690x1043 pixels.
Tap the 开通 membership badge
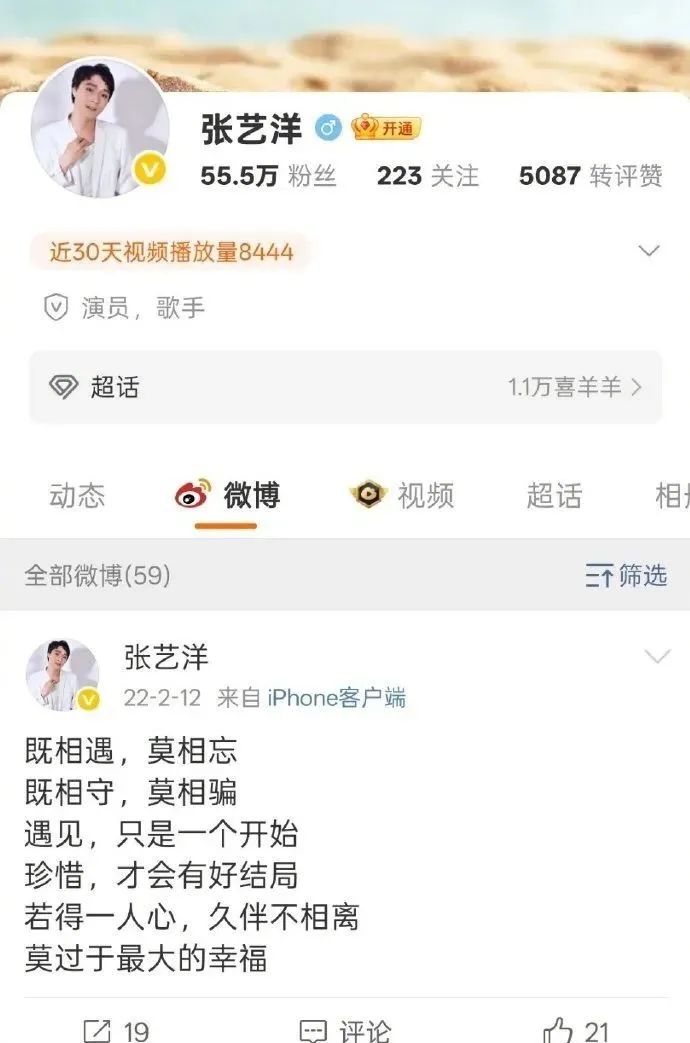(x=386, y=128)
